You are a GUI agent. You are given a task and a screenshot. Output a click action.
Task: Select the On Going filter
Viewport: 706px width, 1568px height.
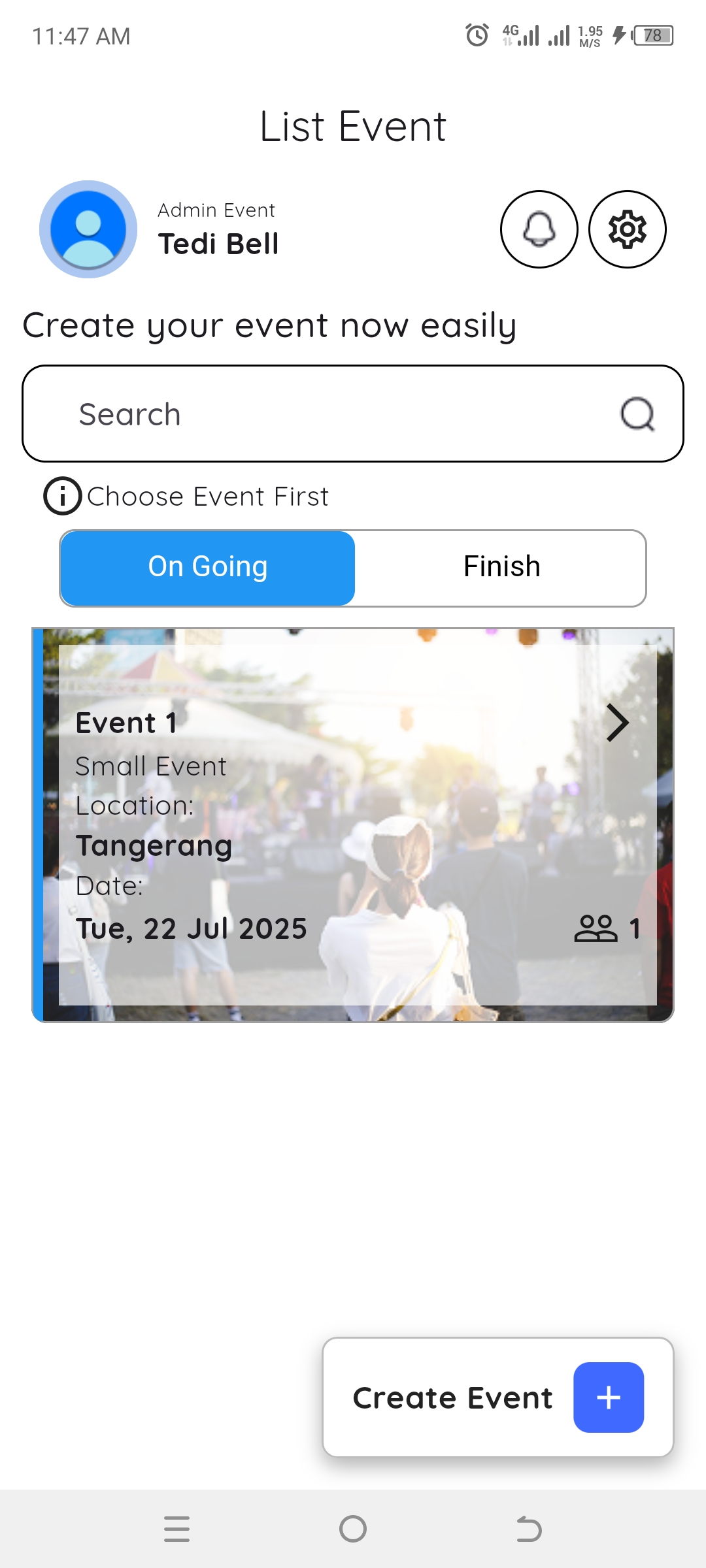point(207,566)
